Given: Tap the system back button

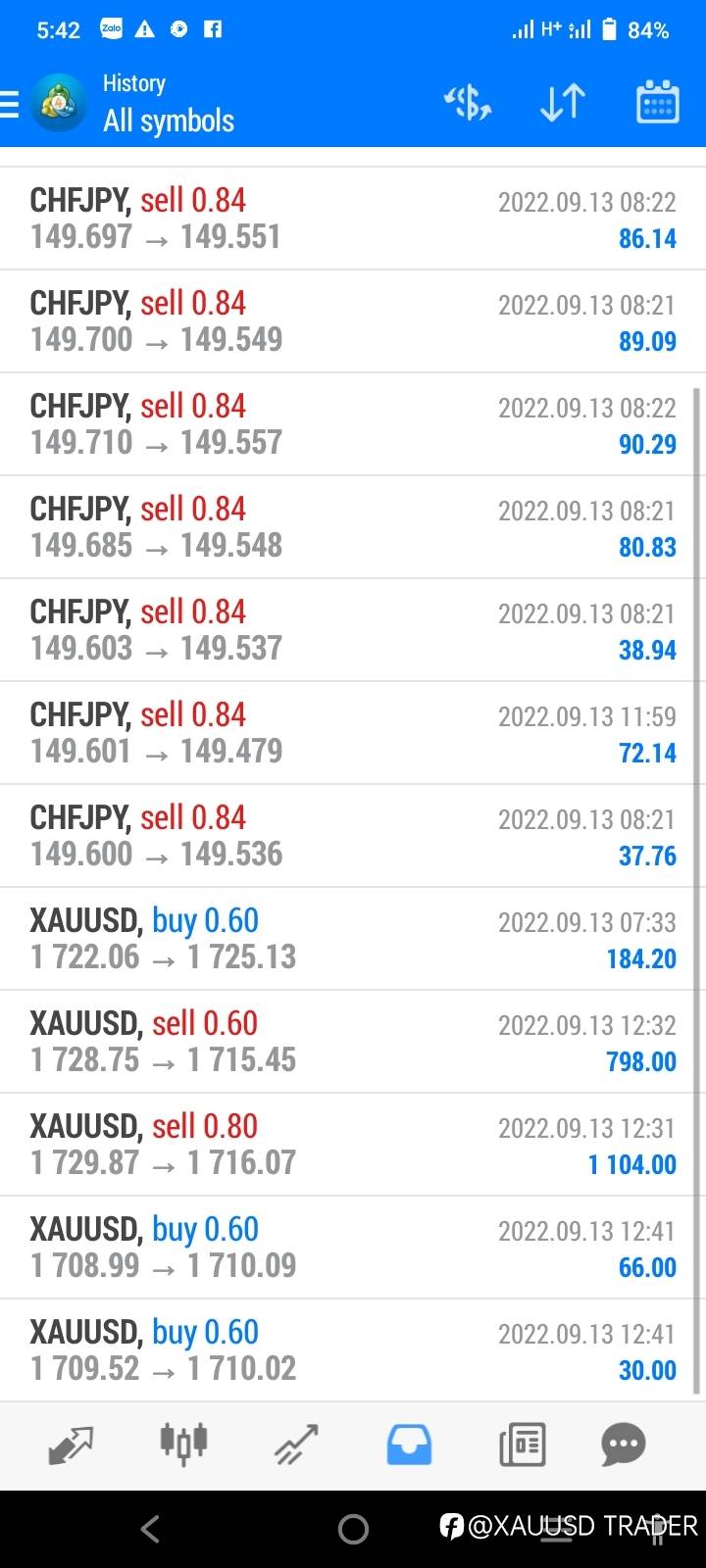Looking at the screenshot, I should coord(150,1529).
